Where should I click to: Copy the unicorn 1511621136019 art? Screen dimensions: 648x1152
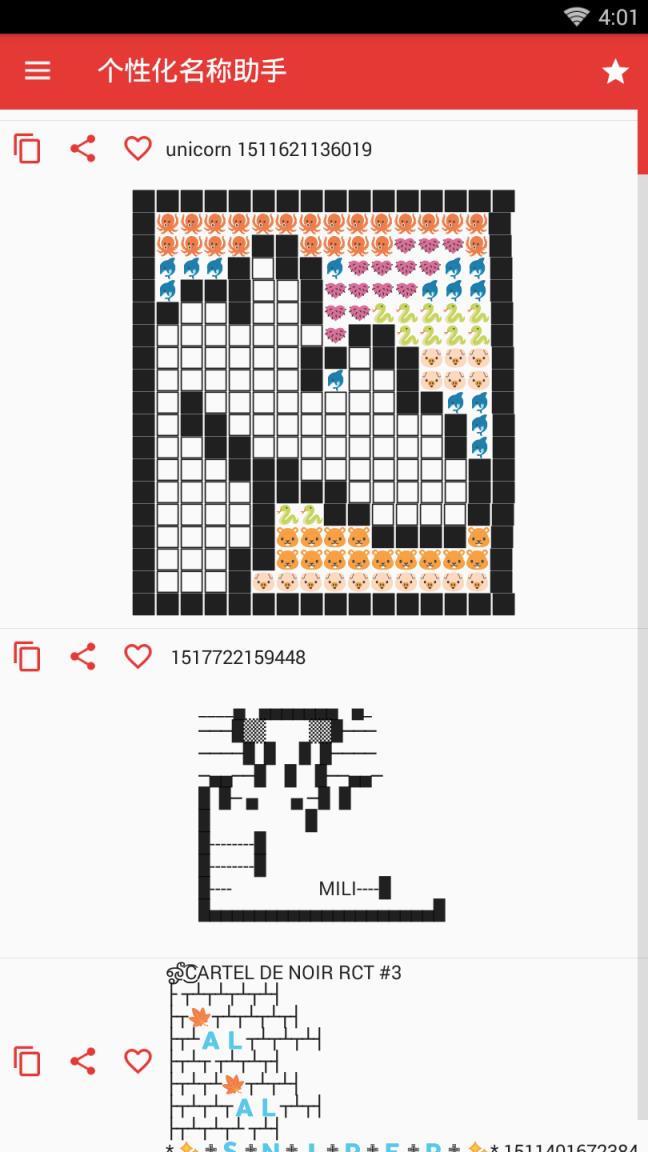click(x=28, y=150)
